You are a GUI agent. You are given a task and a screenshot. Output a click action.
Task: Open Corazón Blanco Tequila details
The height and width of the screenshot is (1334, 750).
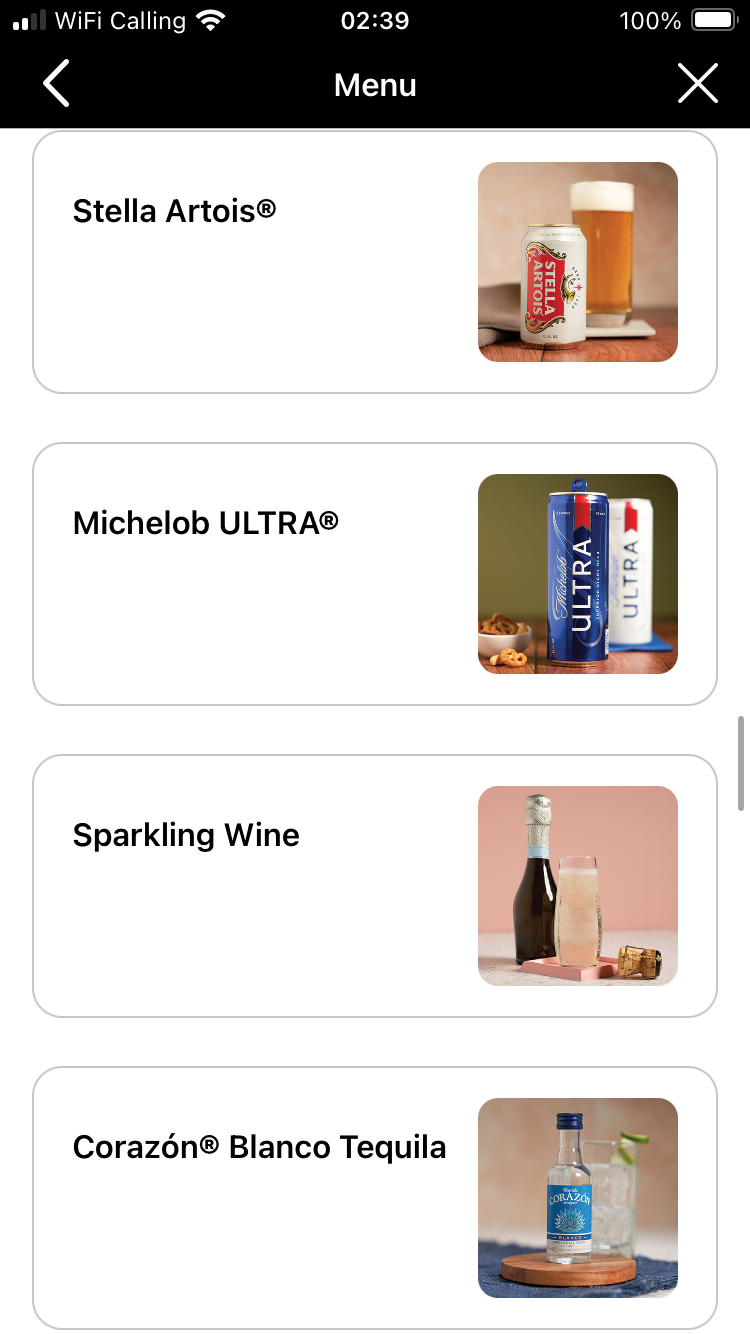coord(374,1198)
